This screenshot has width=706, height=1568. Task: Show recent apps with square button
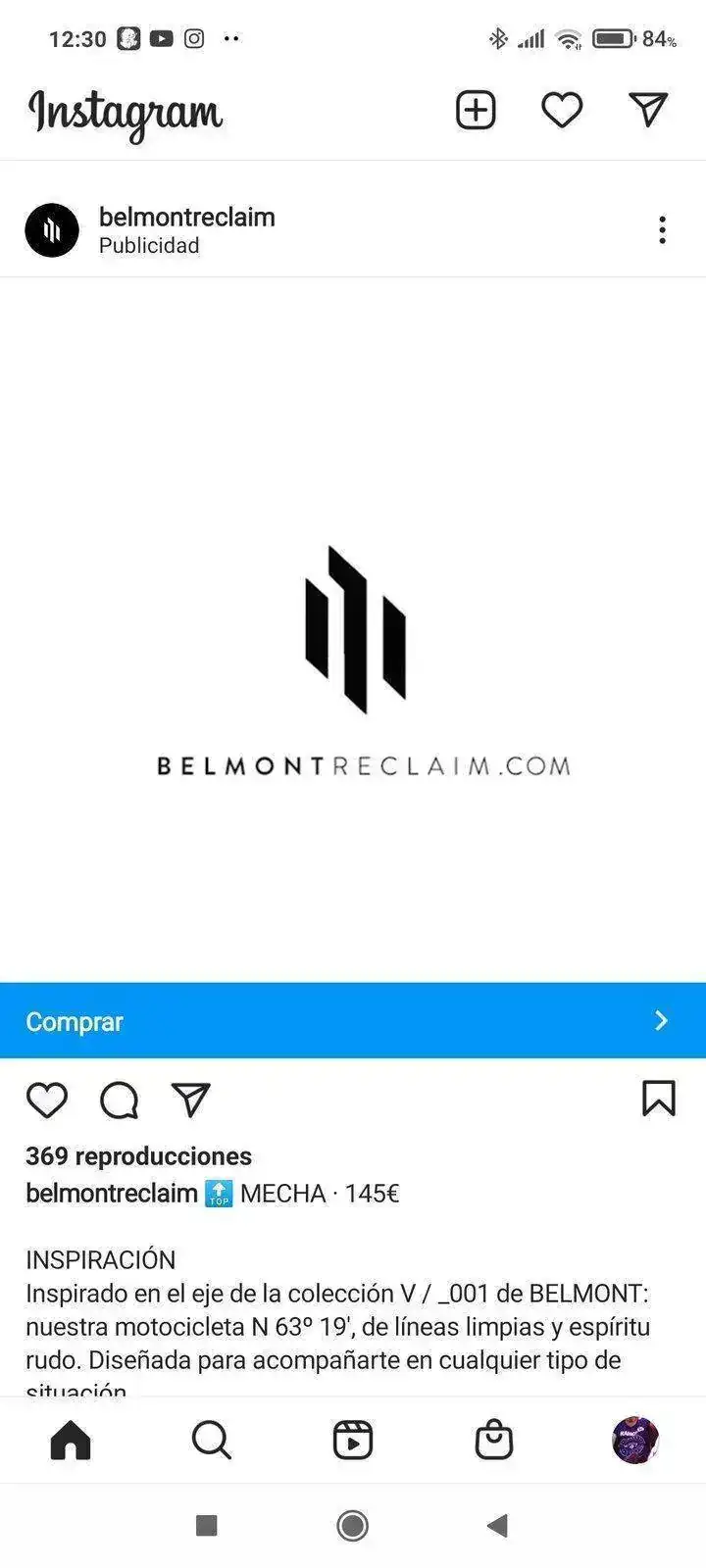point(207,1526)
